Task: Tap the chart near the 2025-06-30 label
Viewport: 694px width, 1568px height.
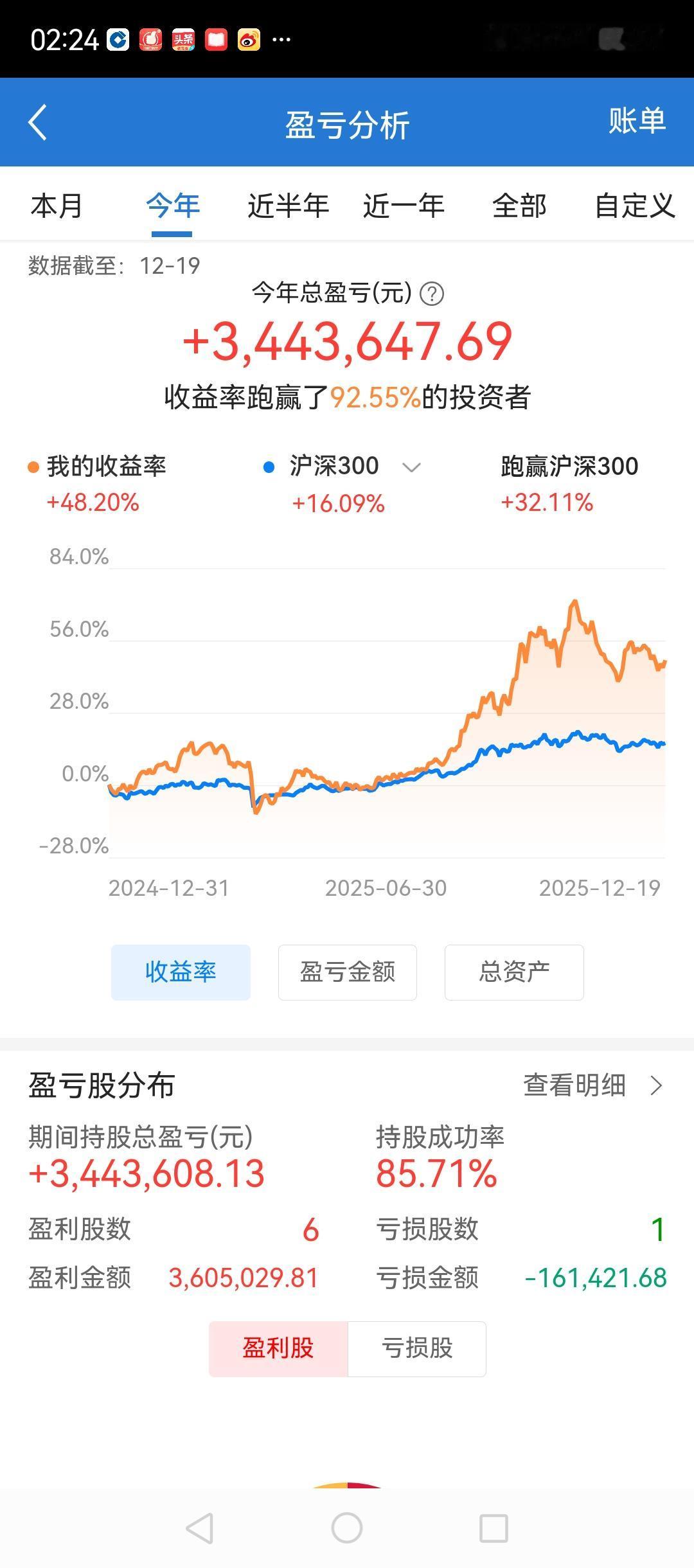Action: pyautogui.click(x=386, y=784)
